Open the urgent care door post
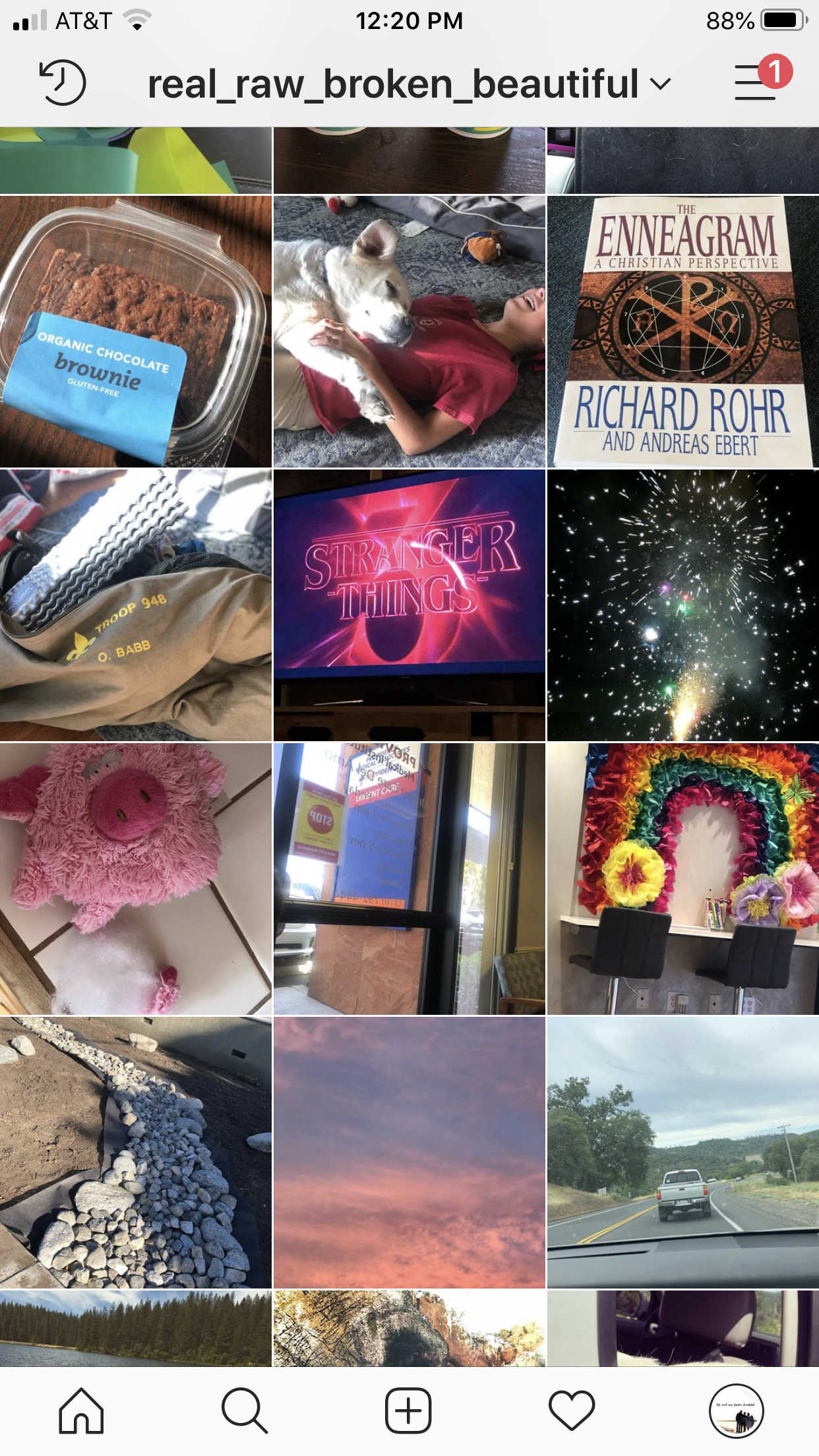Viewport: 819px width, 1456px height. tap(409, 879)
